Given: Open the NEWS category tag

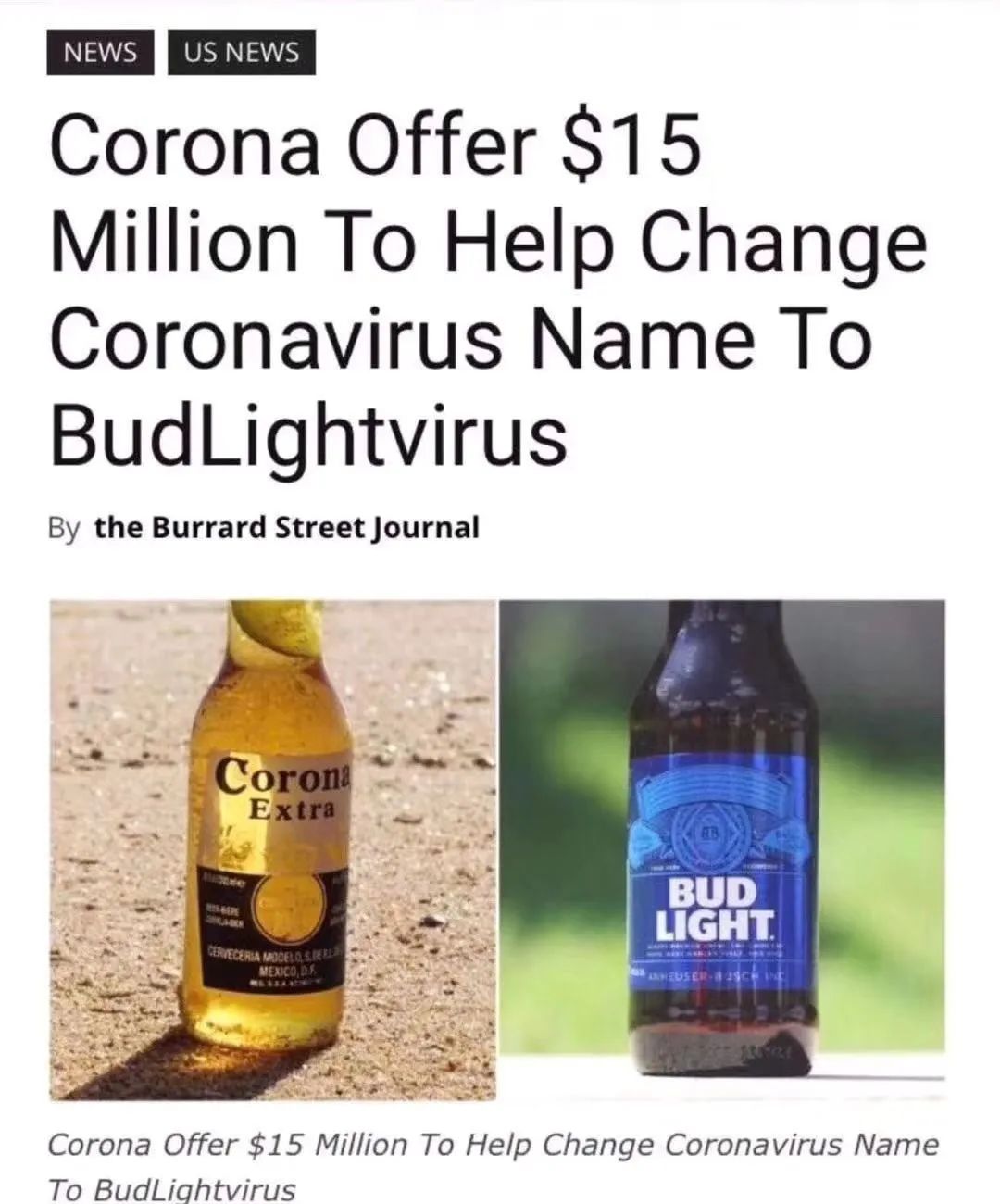Looking at the screenshot, I should (100, 52).
